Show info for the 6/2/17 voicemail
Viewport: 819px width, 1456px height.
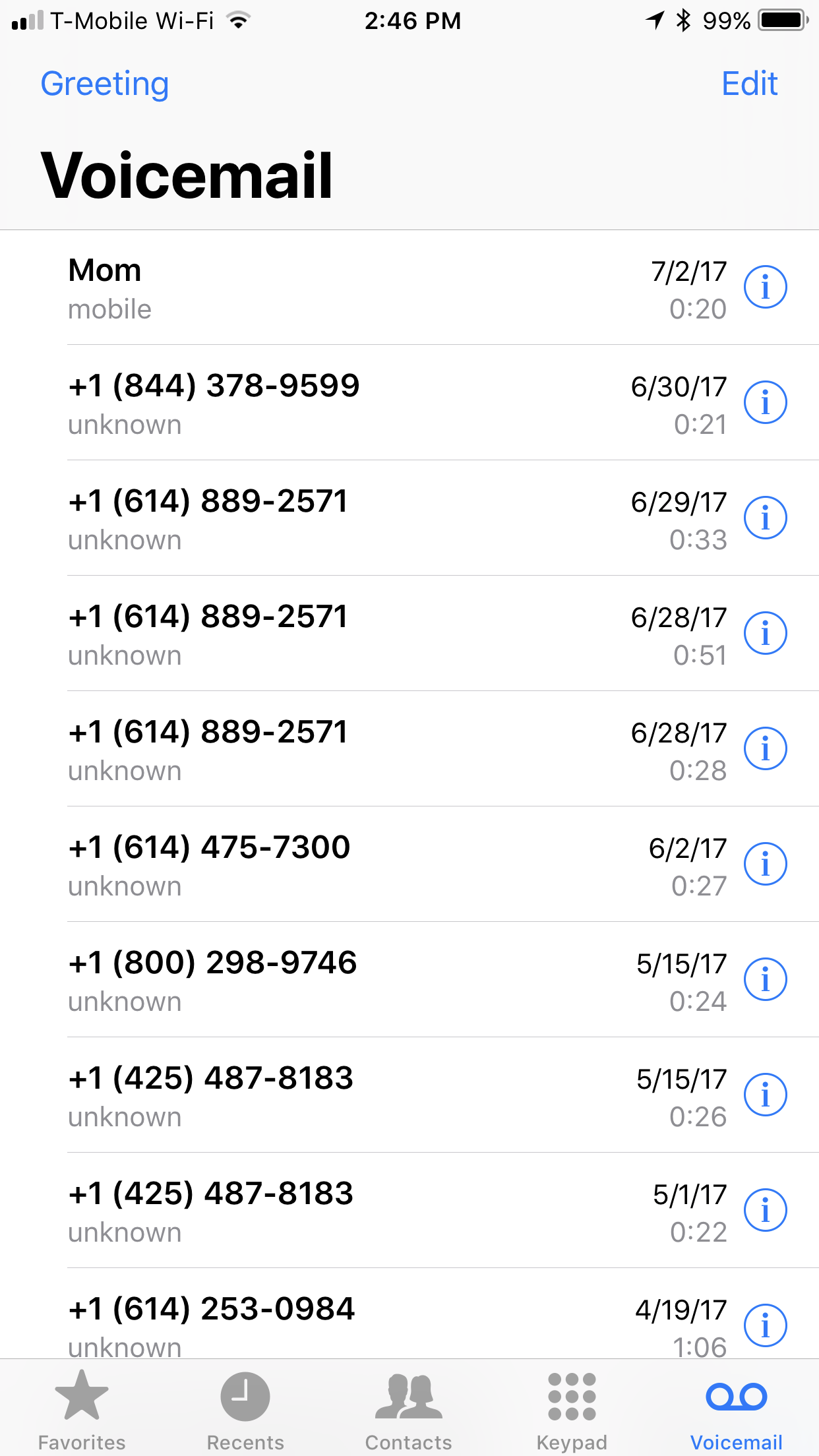tap(765, 864)
